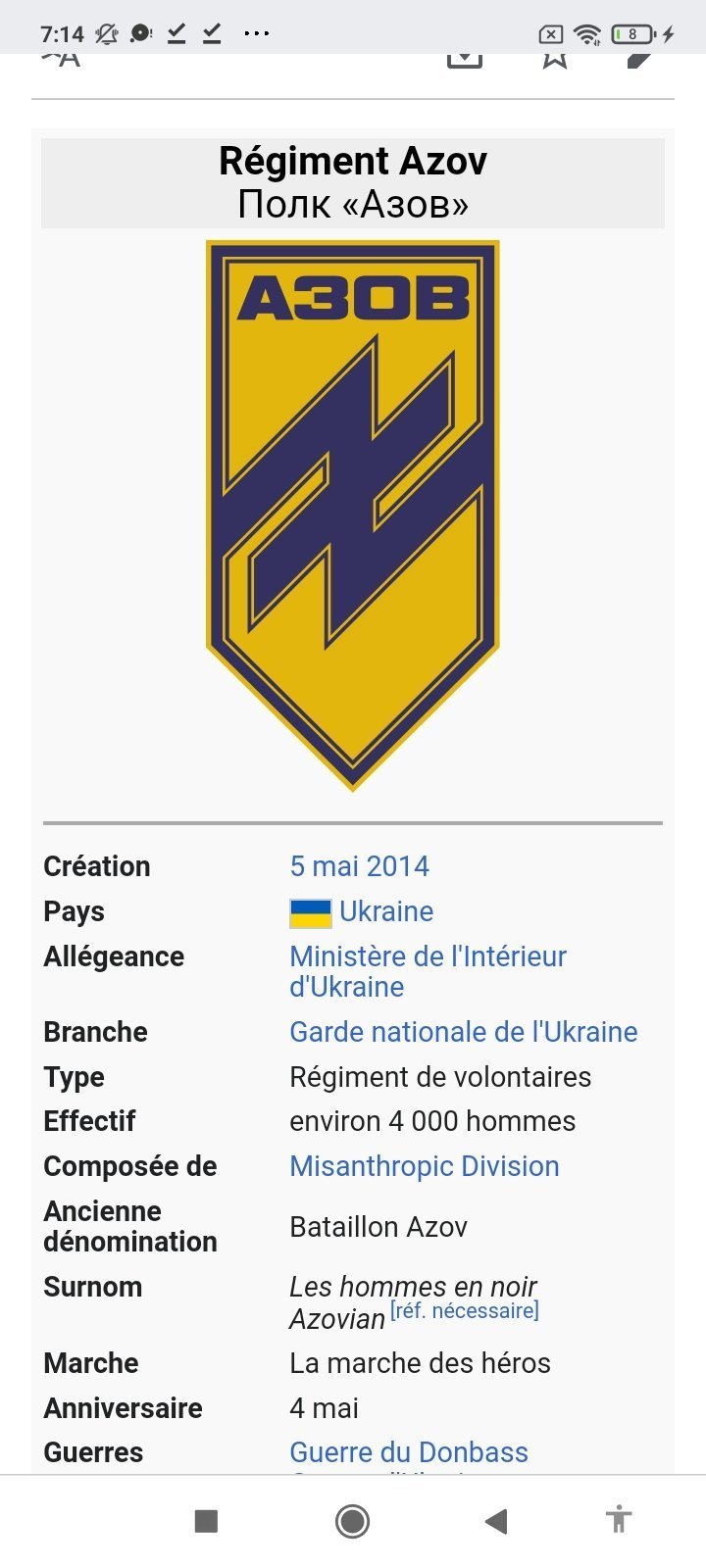706x1568 pixels.
Task: Open Garde nationale de l'Ukraine link
Action: pyautogui.click(x=463, y=1032)
